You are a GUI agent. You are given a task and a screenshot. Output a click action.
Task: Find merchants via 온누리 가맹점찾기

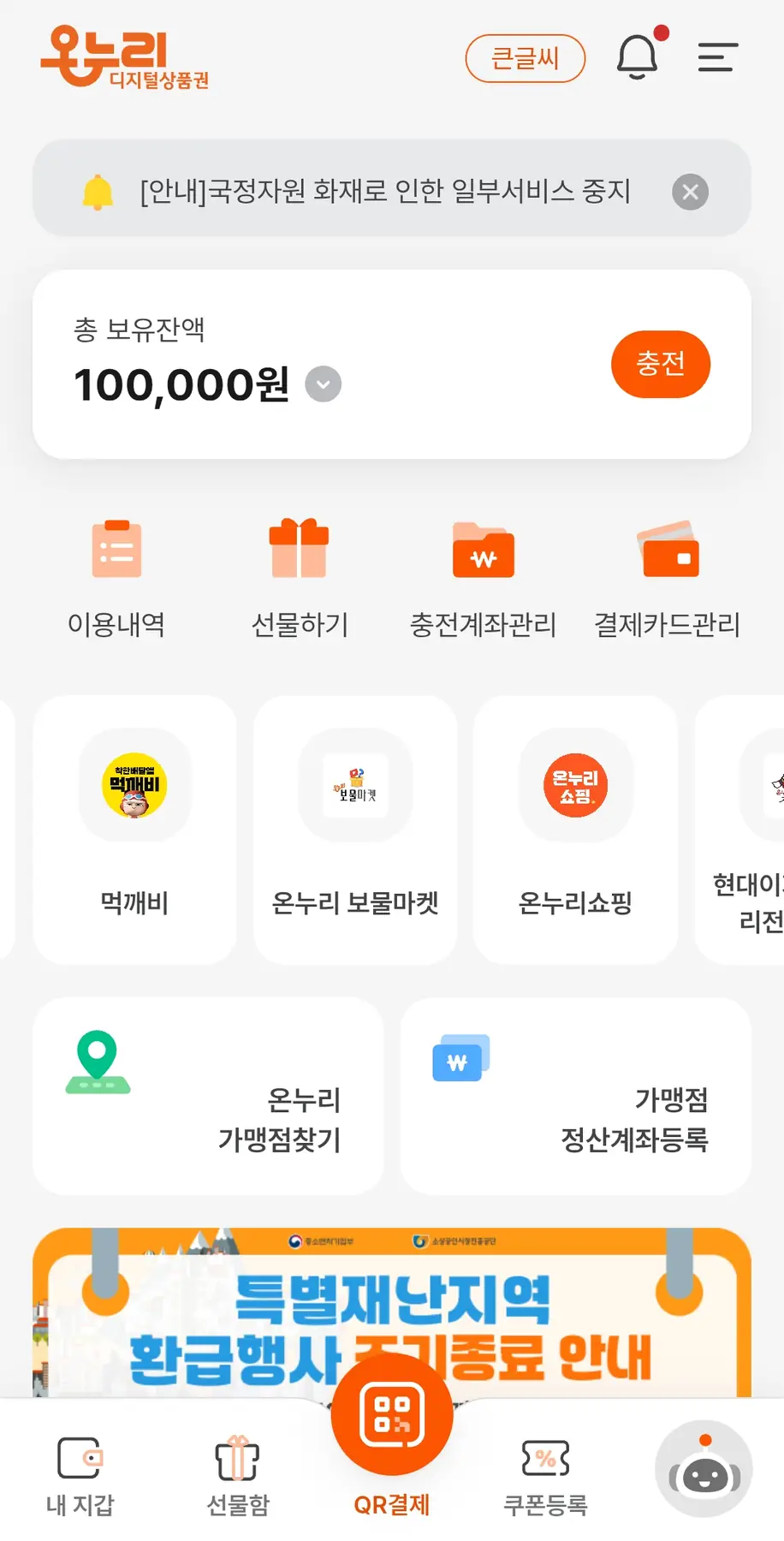[208, 1095]
